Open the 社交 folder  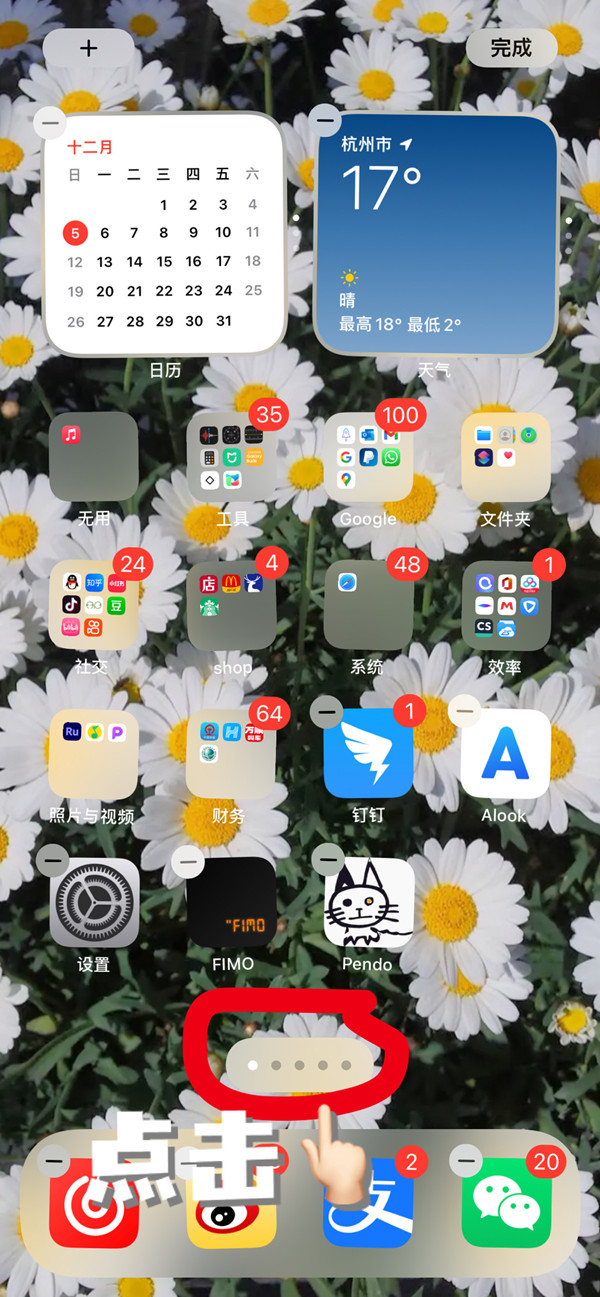[94, 605]
